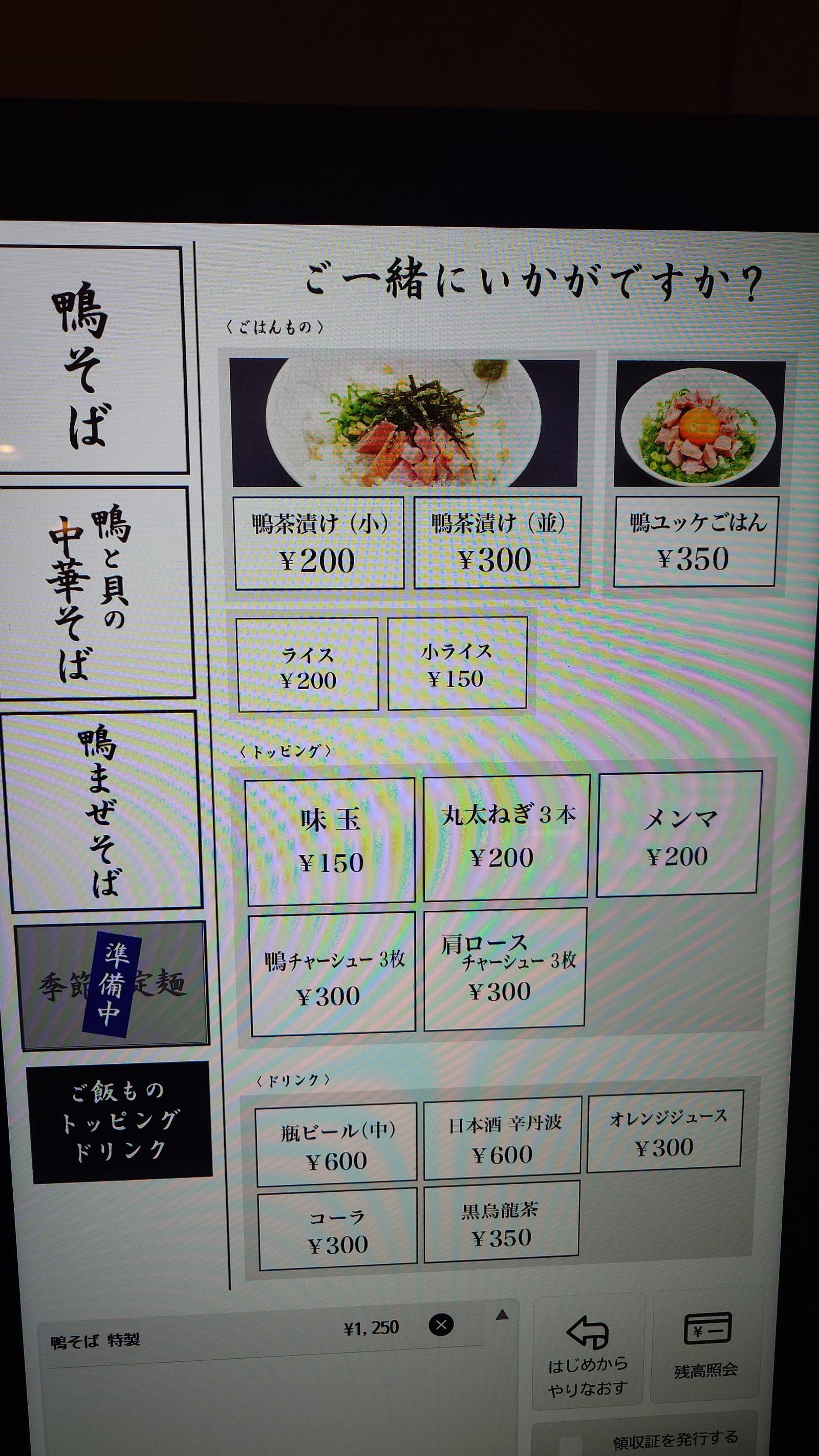Add 丸太ねぎ3本 topping

click(x=506, y=837)
